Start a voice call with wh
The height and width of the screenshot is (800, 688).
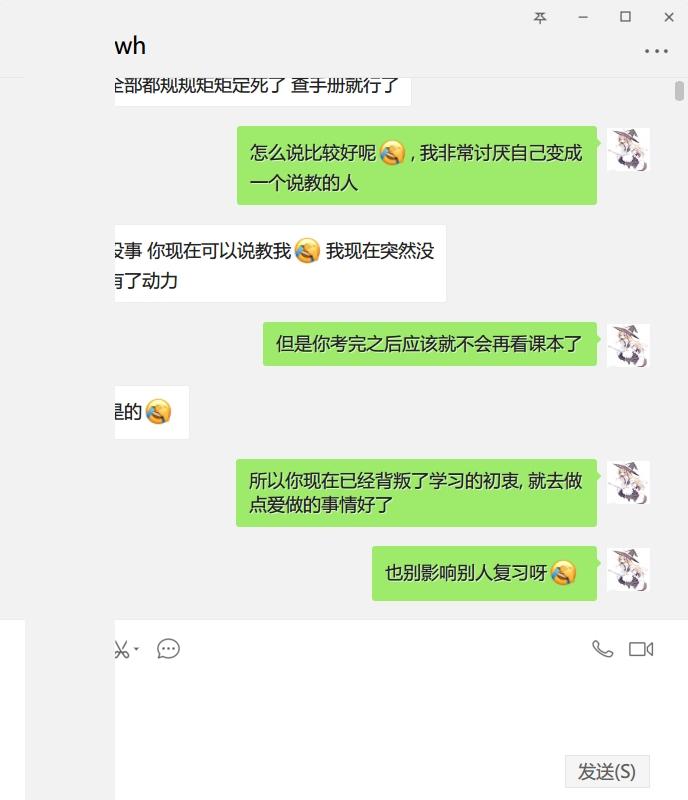(602, 649)
